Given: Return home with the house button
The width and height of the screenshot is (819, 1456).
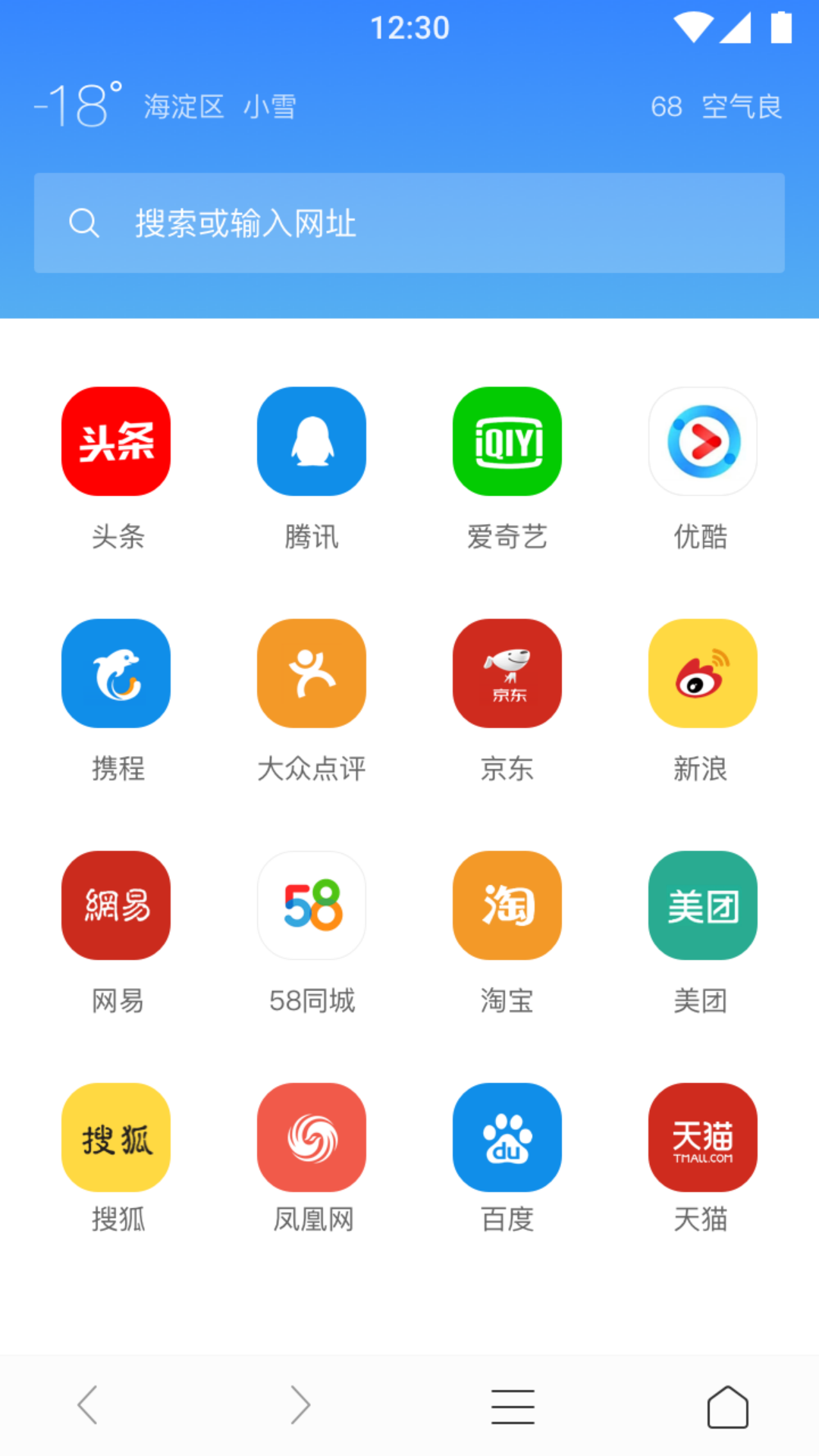Looking at the screenshot, I should point(727,1405).
